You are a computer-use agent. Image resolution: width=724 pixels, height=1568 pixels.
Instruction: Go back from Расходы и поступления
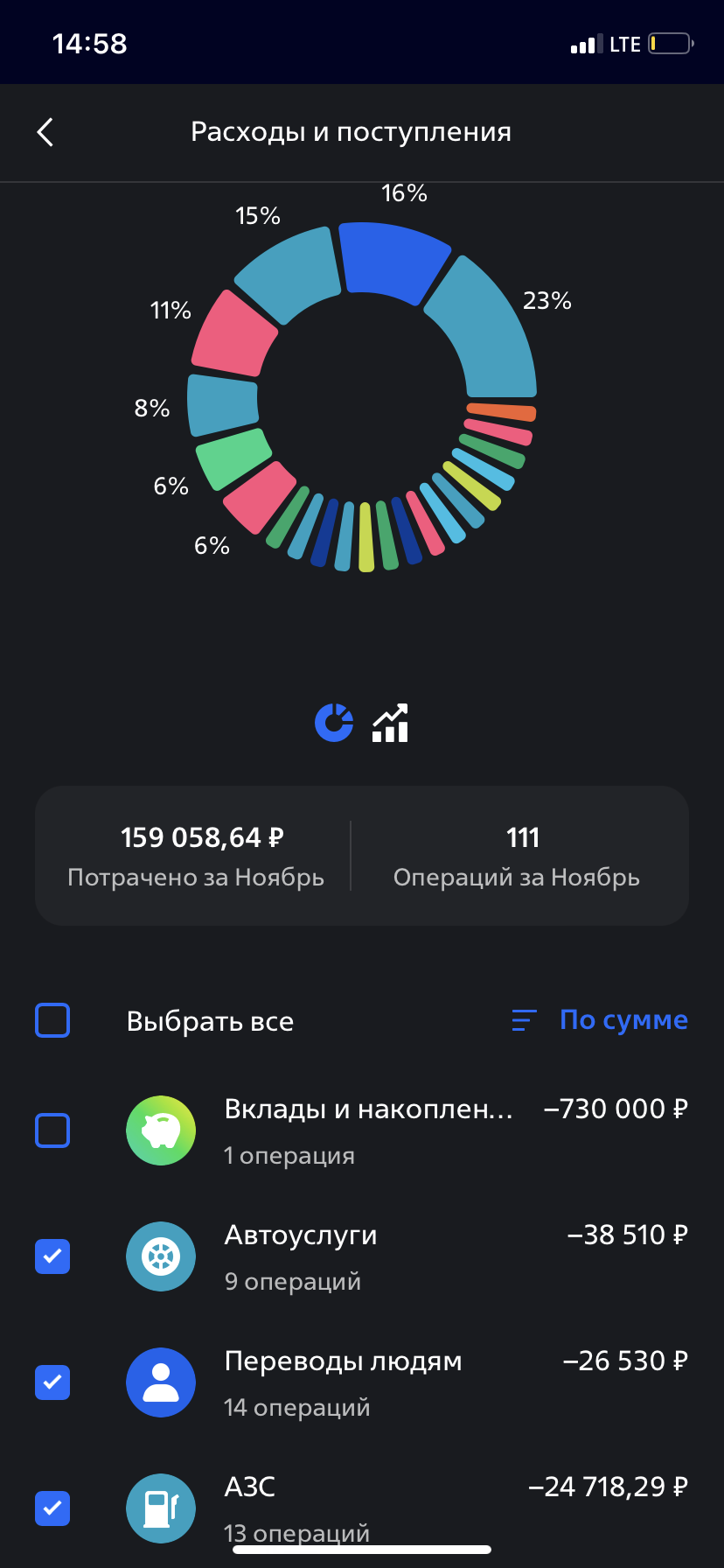(x=45, y=132)
